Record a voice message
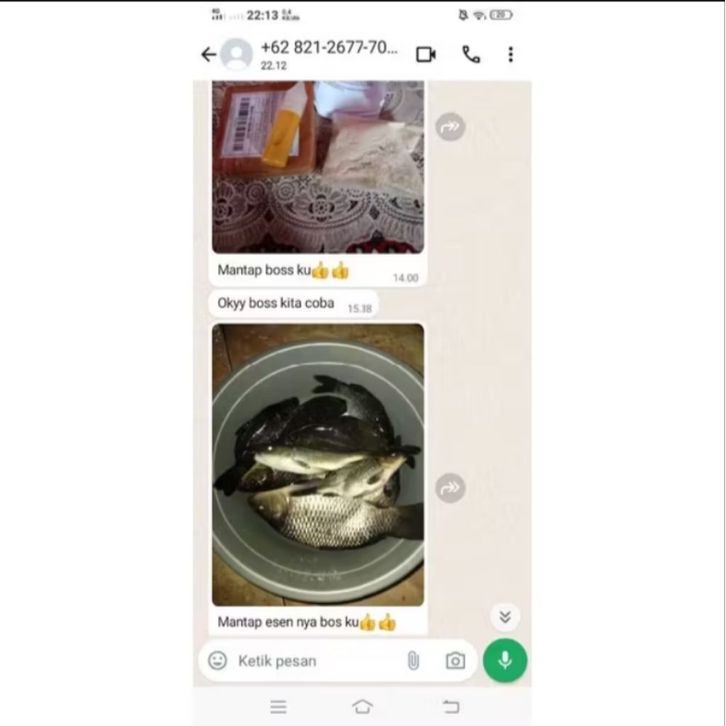The height and width of the screenshot is (726, 726). pyautogui.click(x=505, y=661)
